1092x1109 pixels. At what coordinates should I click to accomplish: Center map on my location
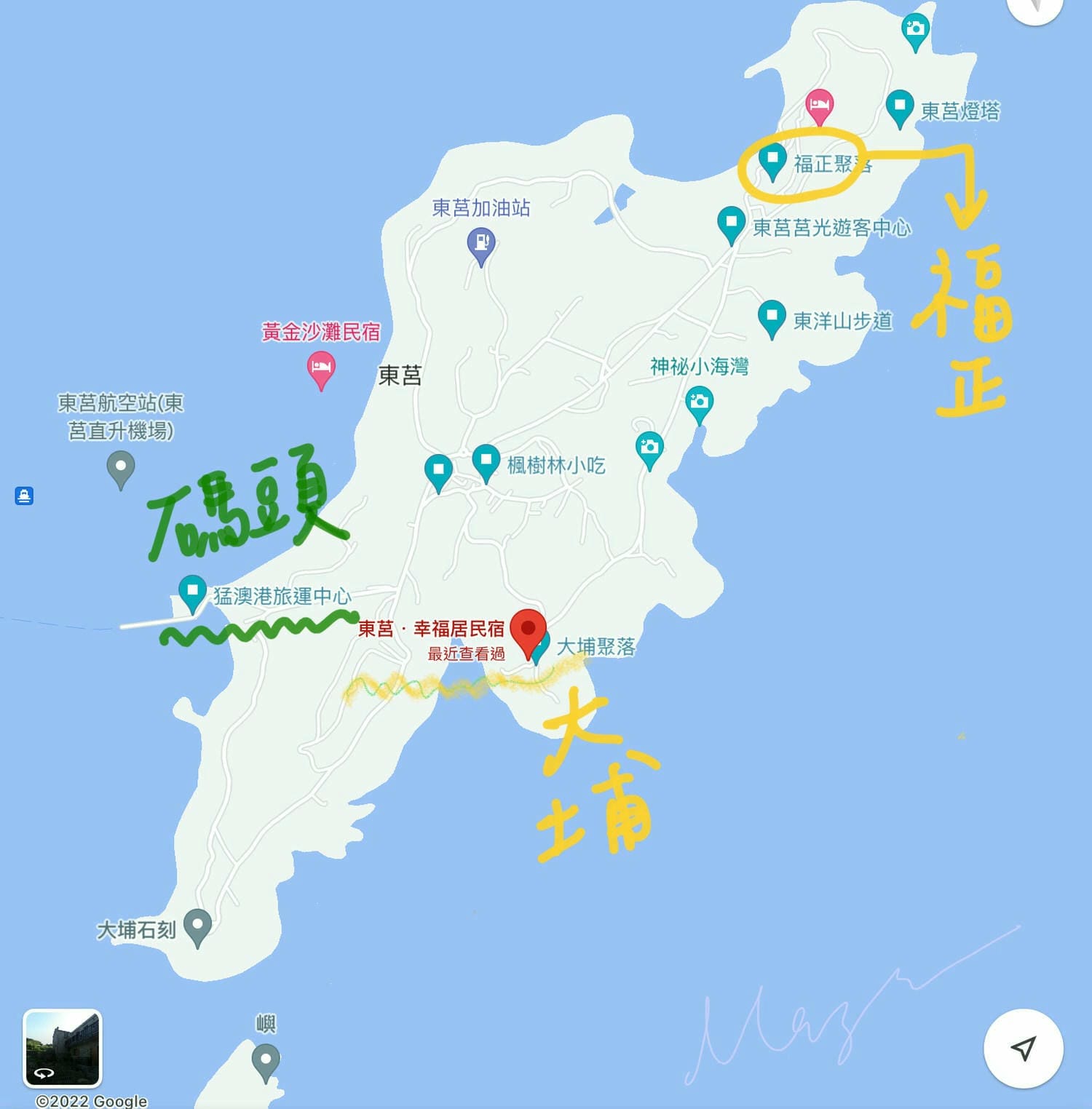pyautogui.click(x=1023, y=1049)
